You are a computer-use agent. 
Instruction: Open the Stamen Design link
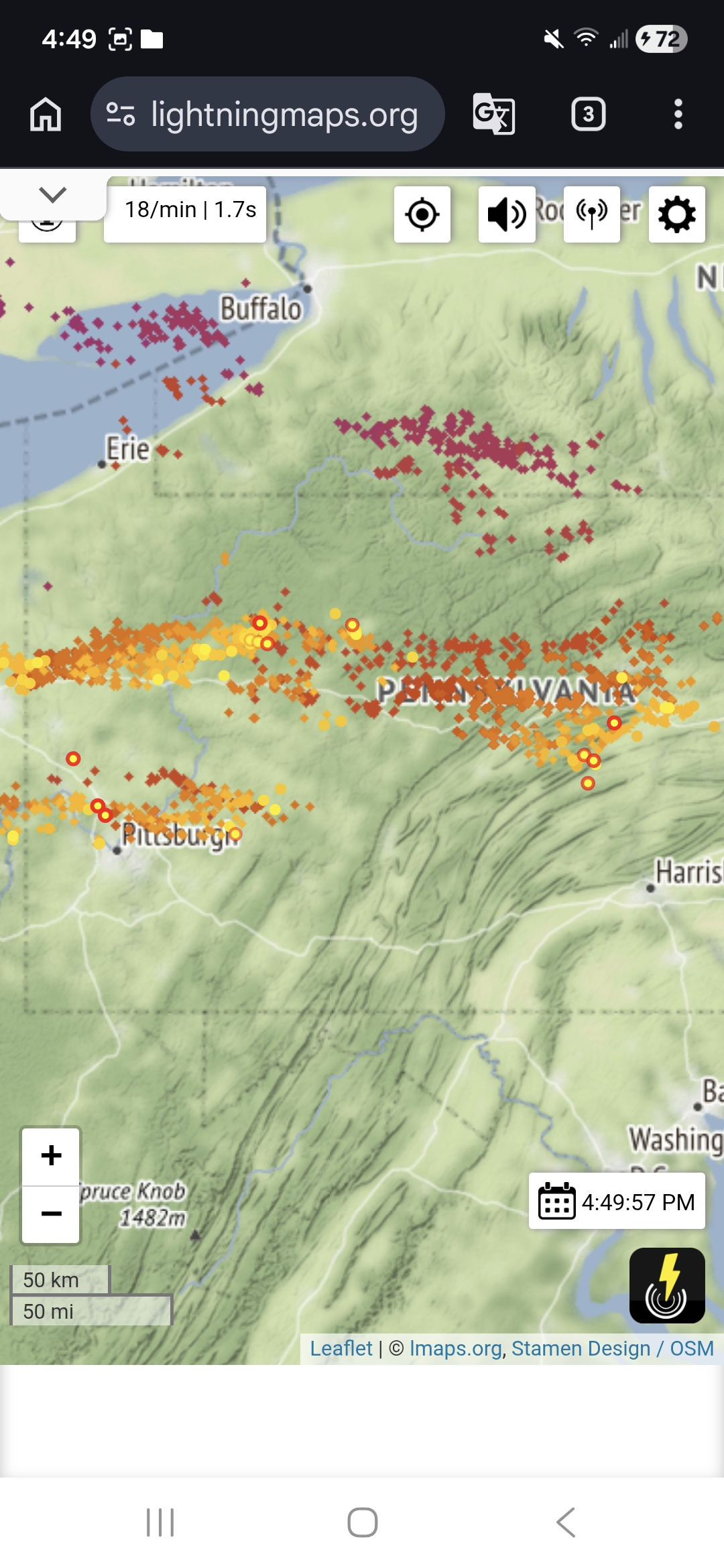click(581, 1348)
